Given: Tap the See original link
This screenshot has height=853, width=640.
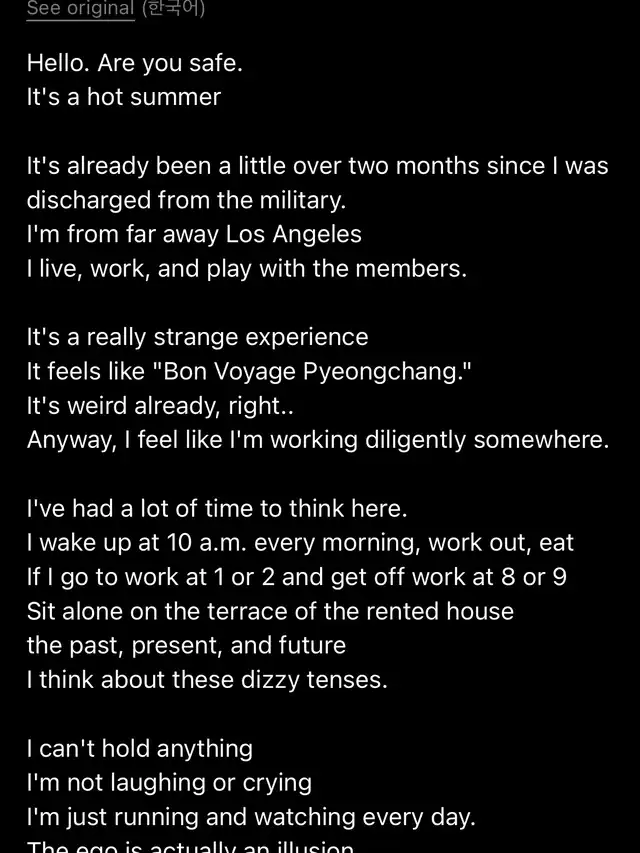Looking at the screenshot, I should 80,9.
